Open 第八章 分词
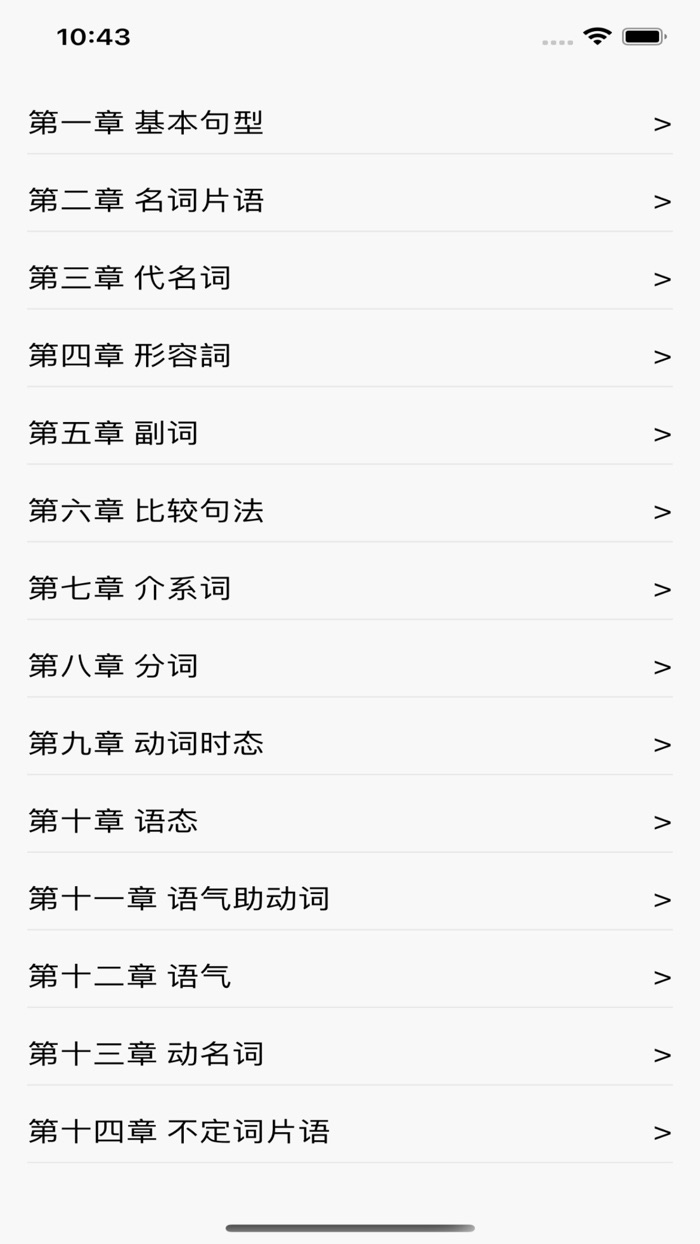 (x=350, y=666)
